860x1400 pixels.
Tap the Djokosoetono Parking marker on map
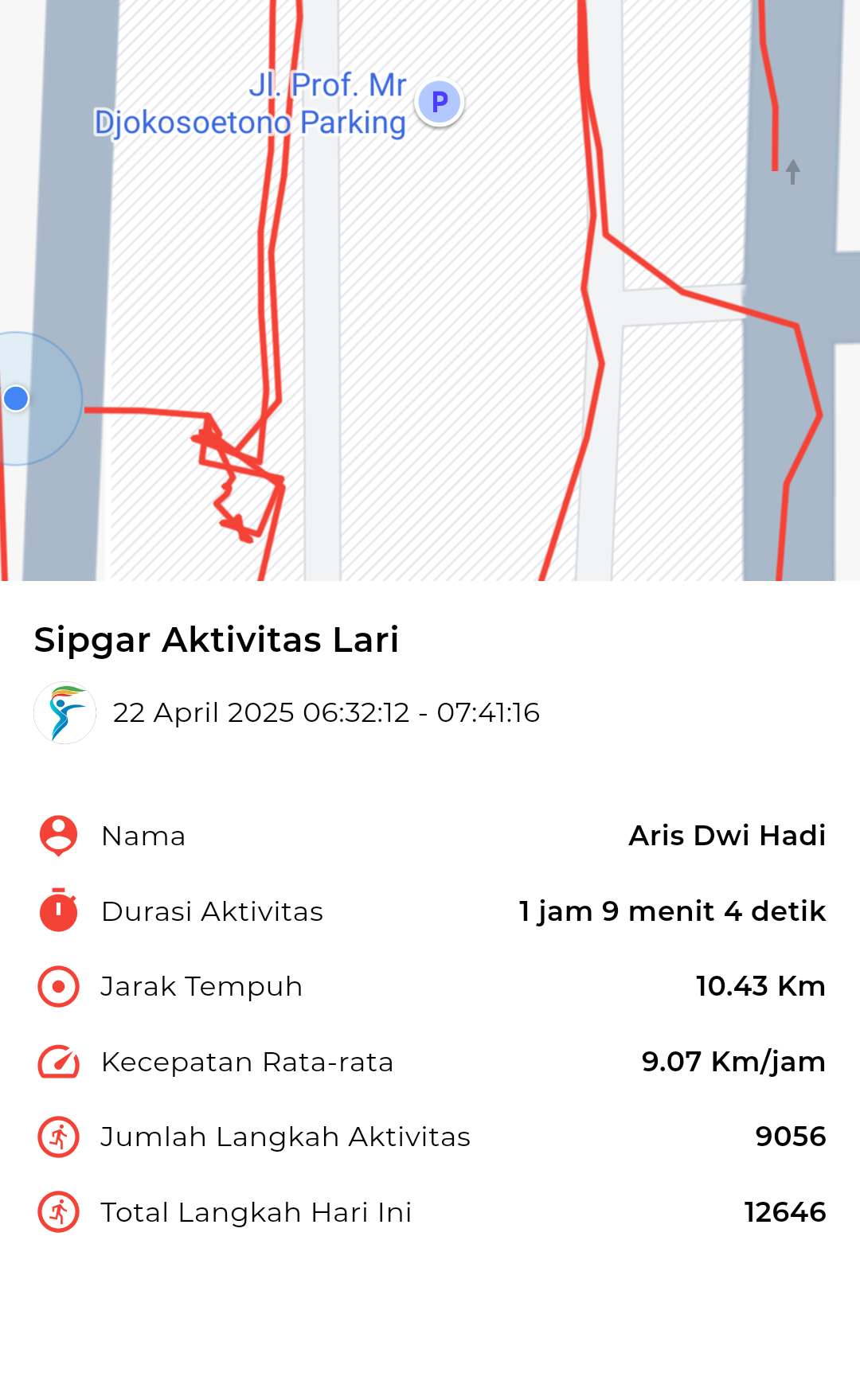point(440,103)
